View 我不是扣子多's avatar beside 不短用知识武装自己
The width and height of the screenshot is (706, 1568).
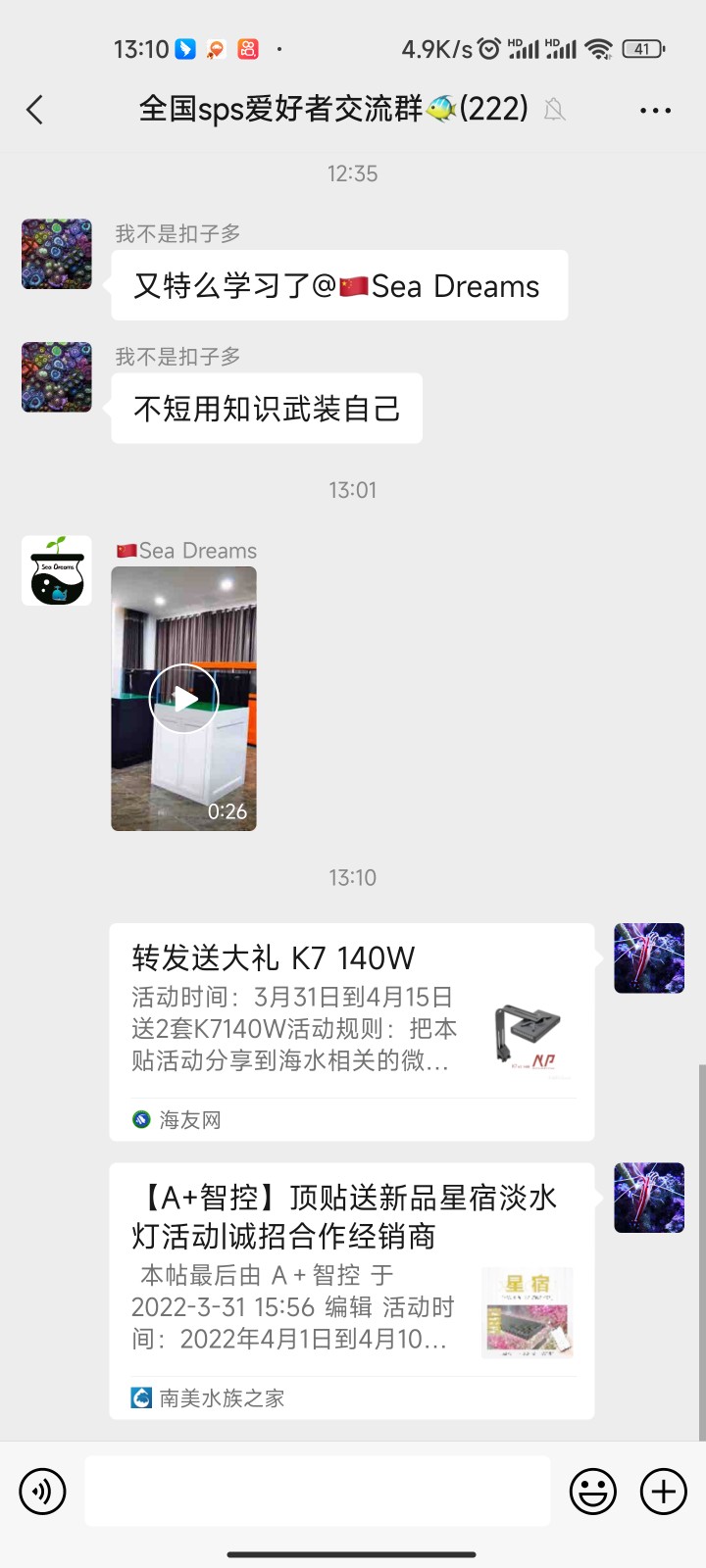tap(57, 377)
